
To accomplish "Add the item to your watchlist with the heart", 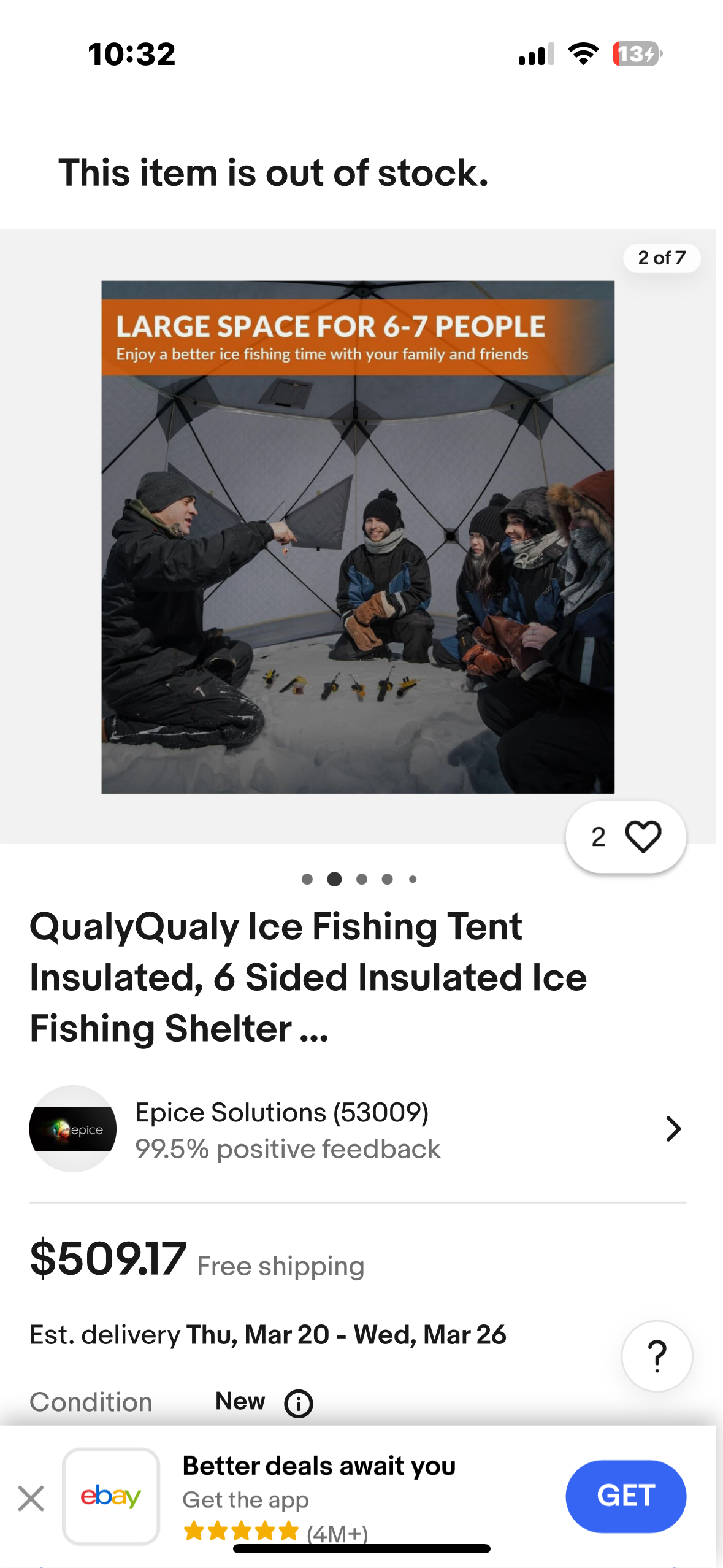I will coord(641,837).
